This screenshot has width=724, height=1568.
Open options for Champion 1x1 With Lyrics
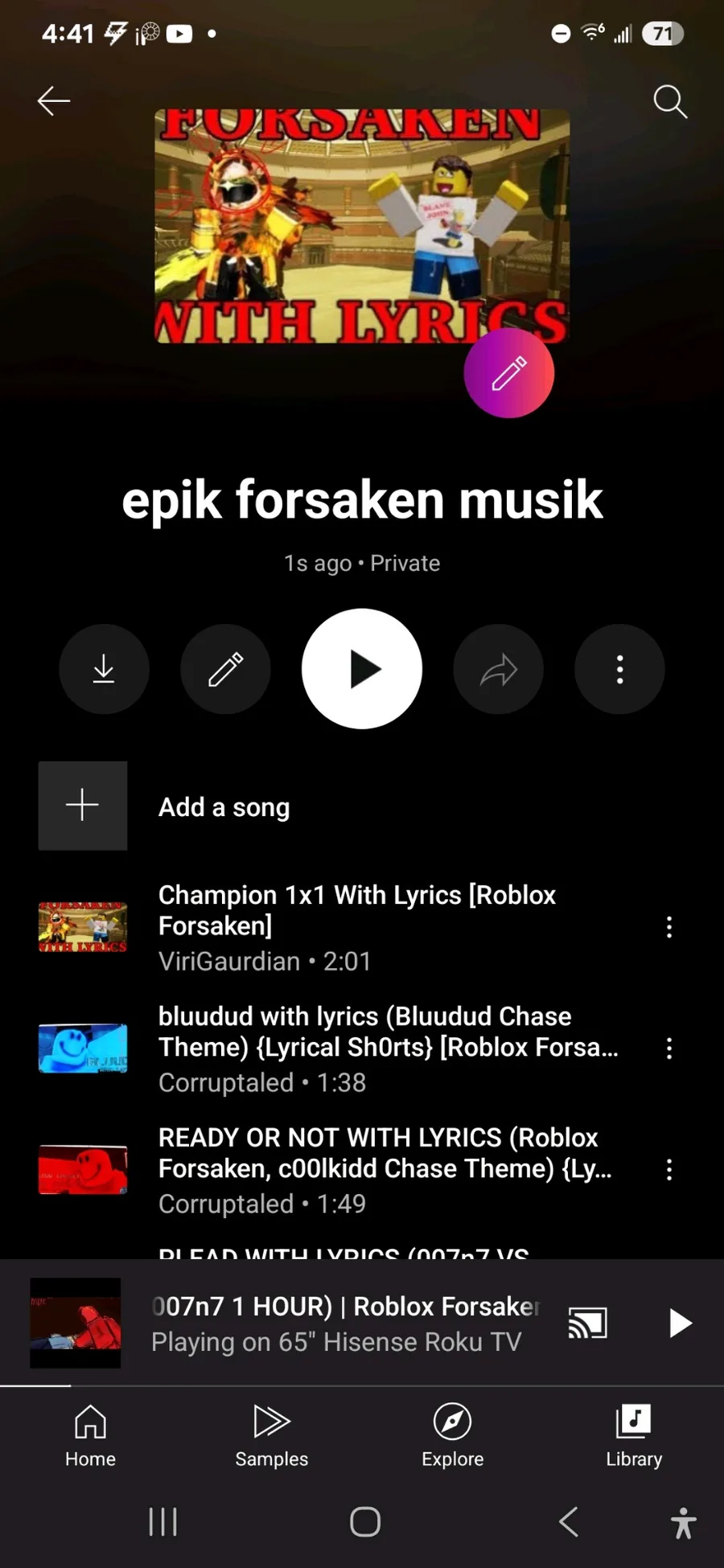pyautogui.click(x=668, y=927)
